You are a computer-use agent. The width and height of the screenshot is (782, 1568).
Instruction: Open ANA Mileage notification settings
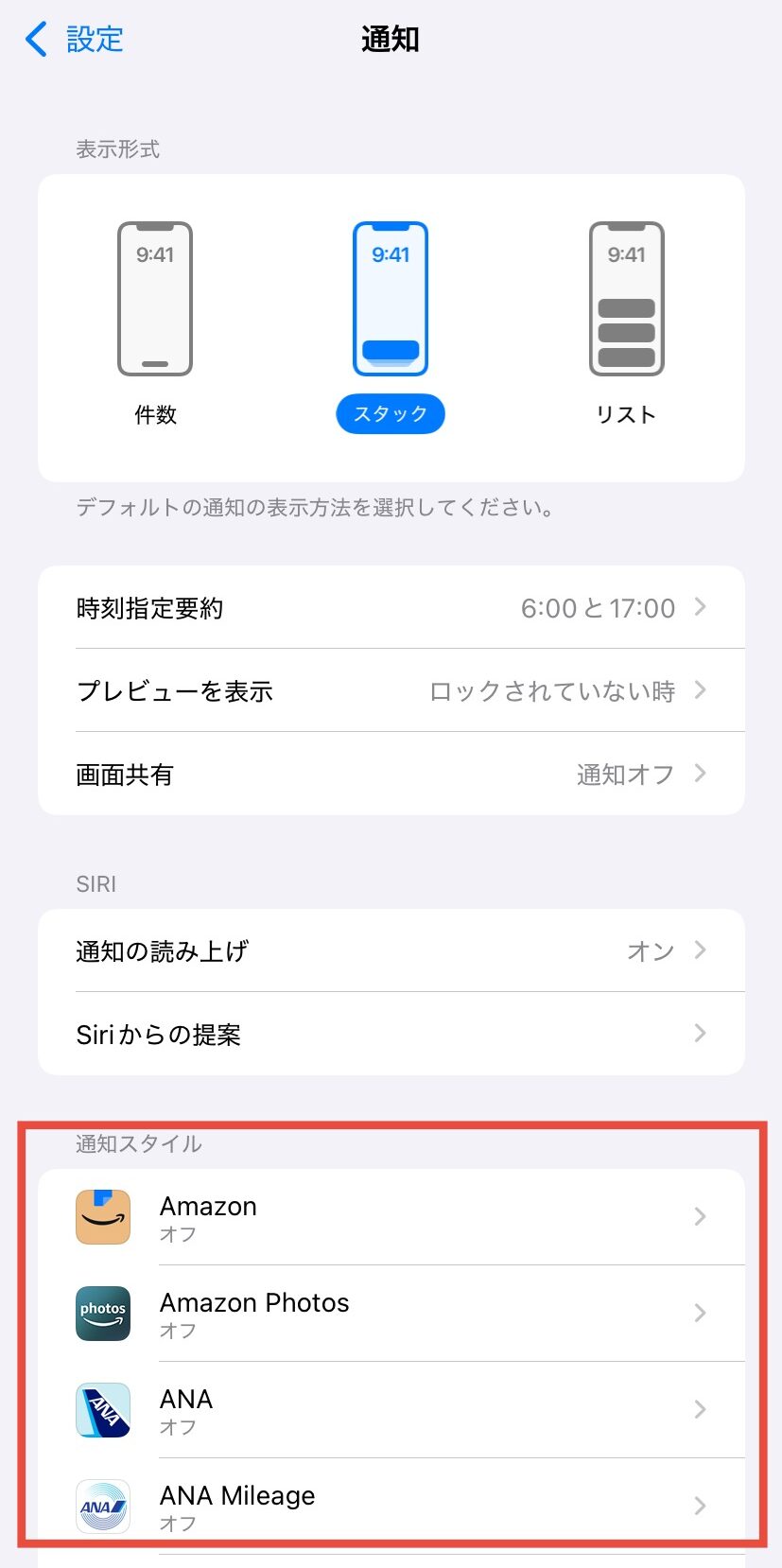click(391, 1505)
